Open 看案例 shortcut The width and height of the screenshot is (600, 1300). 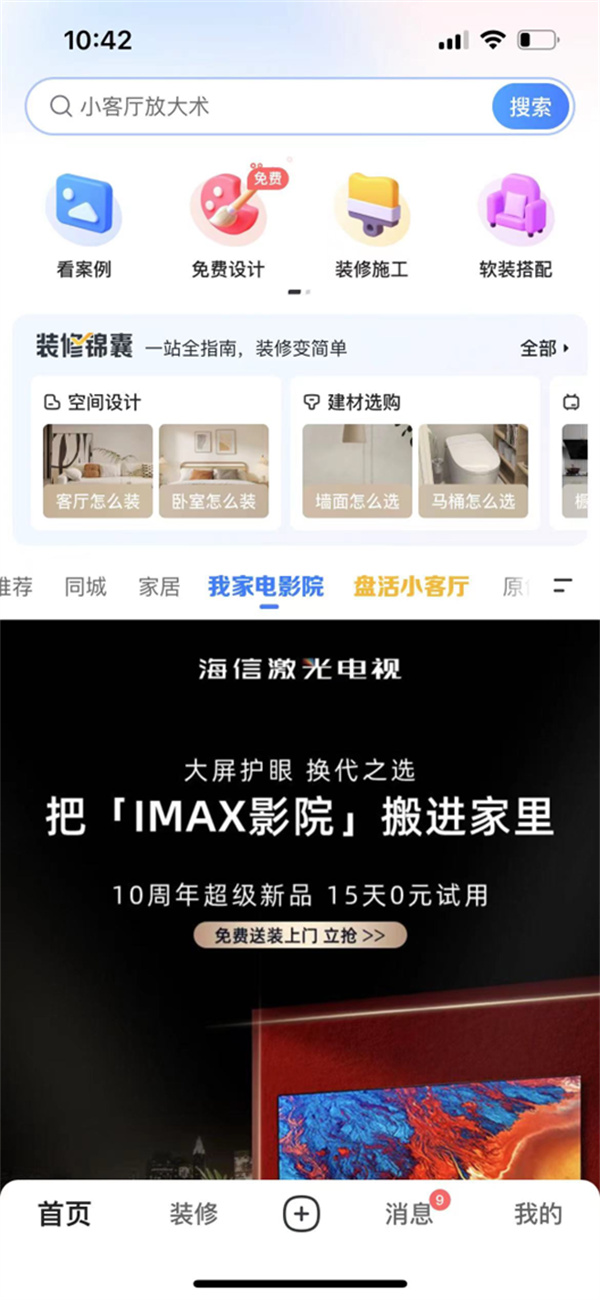click(84, 225)
